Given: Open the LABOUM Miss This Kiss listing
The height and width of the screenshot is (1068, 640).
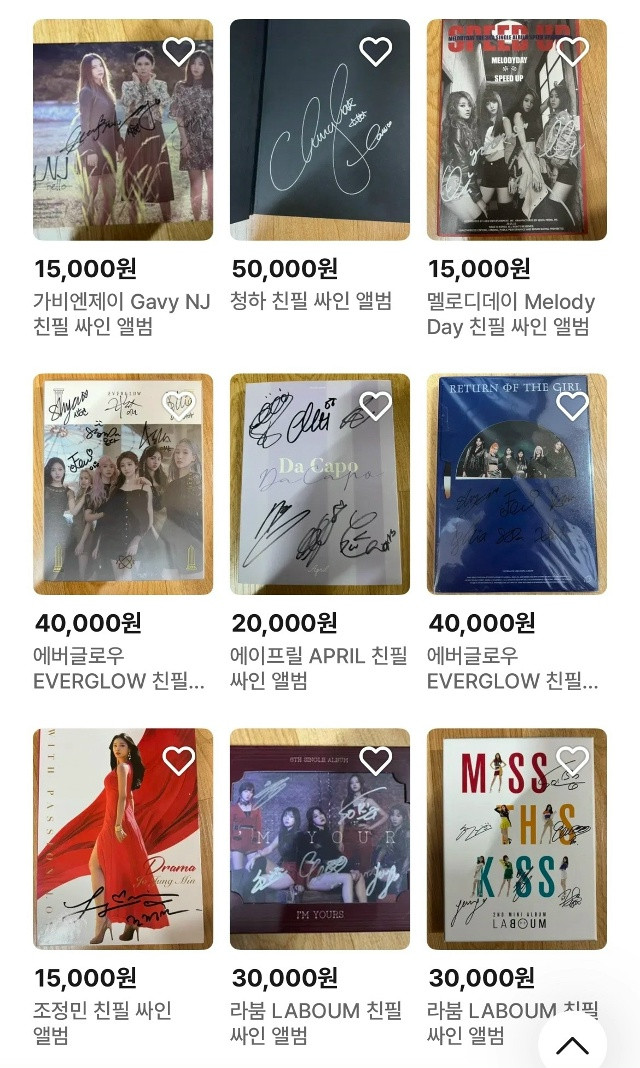Looking at the screenshot, I should 516,840.
